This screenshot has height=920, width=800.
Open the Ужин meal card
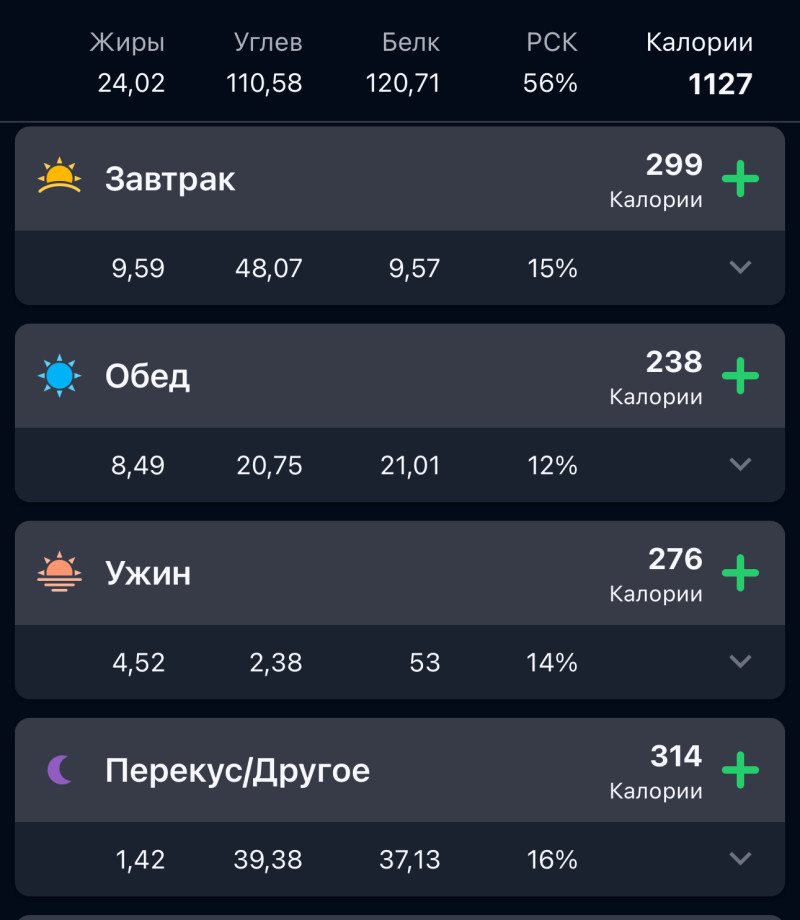148,574
